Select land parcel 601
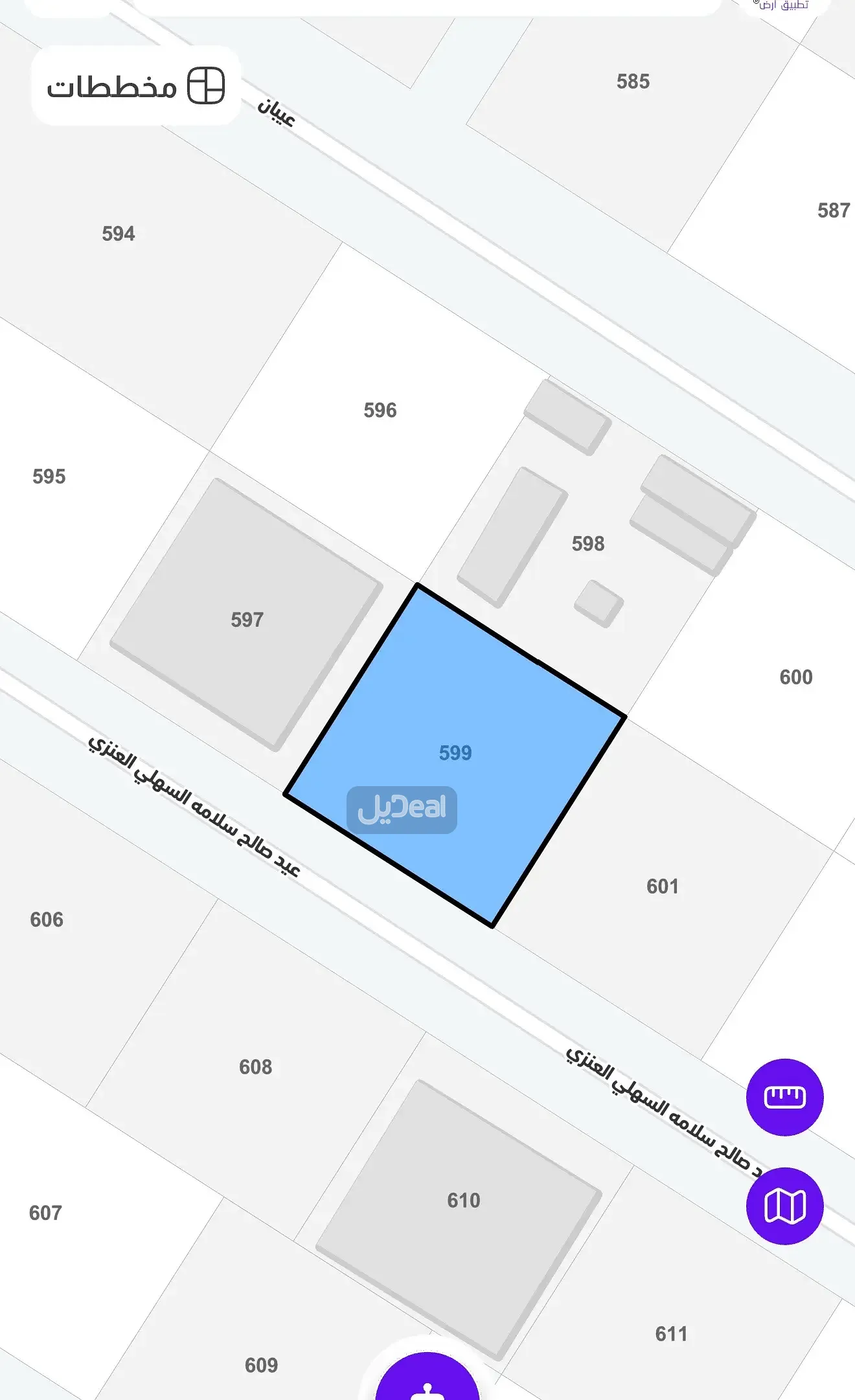This screenshot has width=855, height=1400. (662, 886)
